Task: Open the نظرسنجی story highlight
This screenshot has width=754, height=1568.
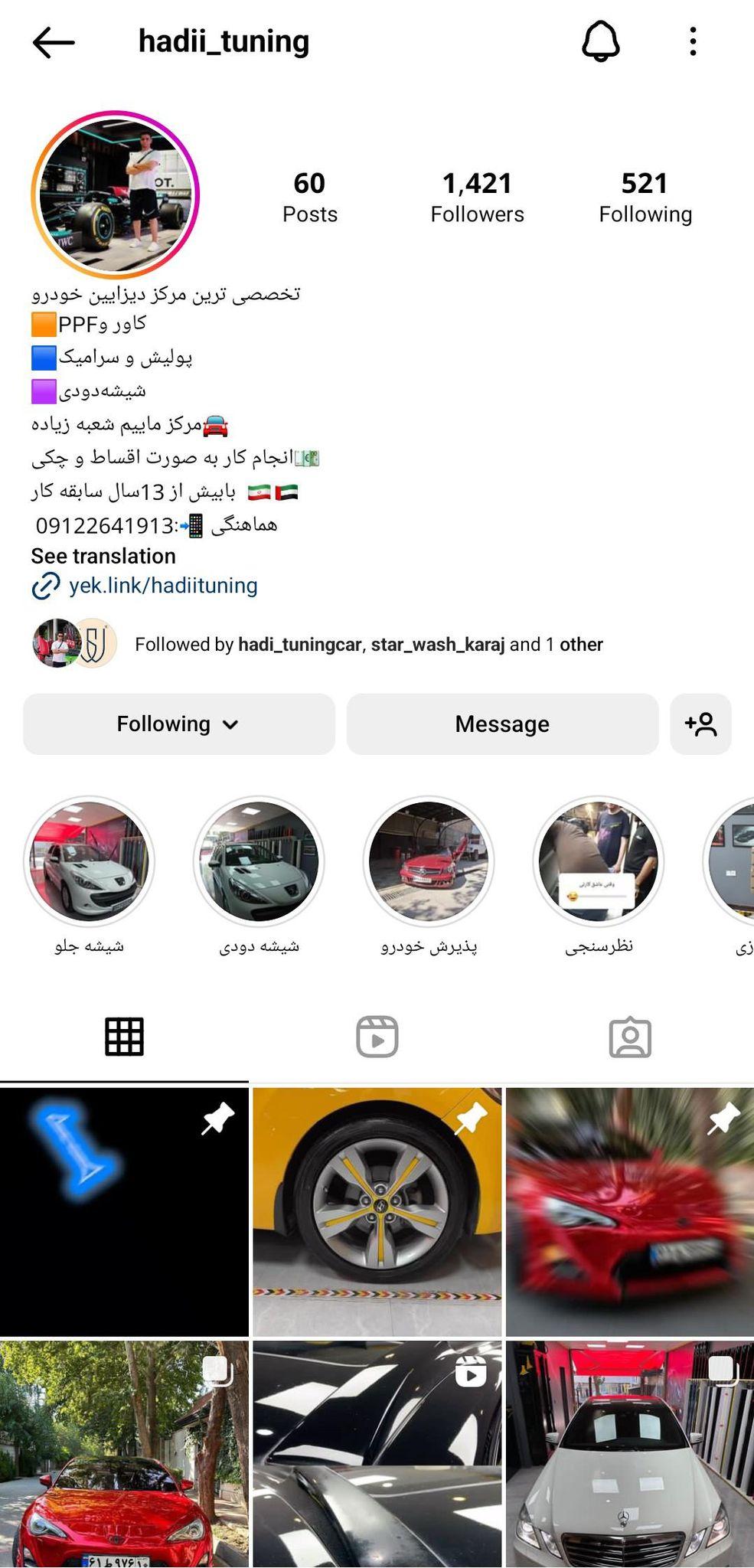Action: tap(599, 861)
